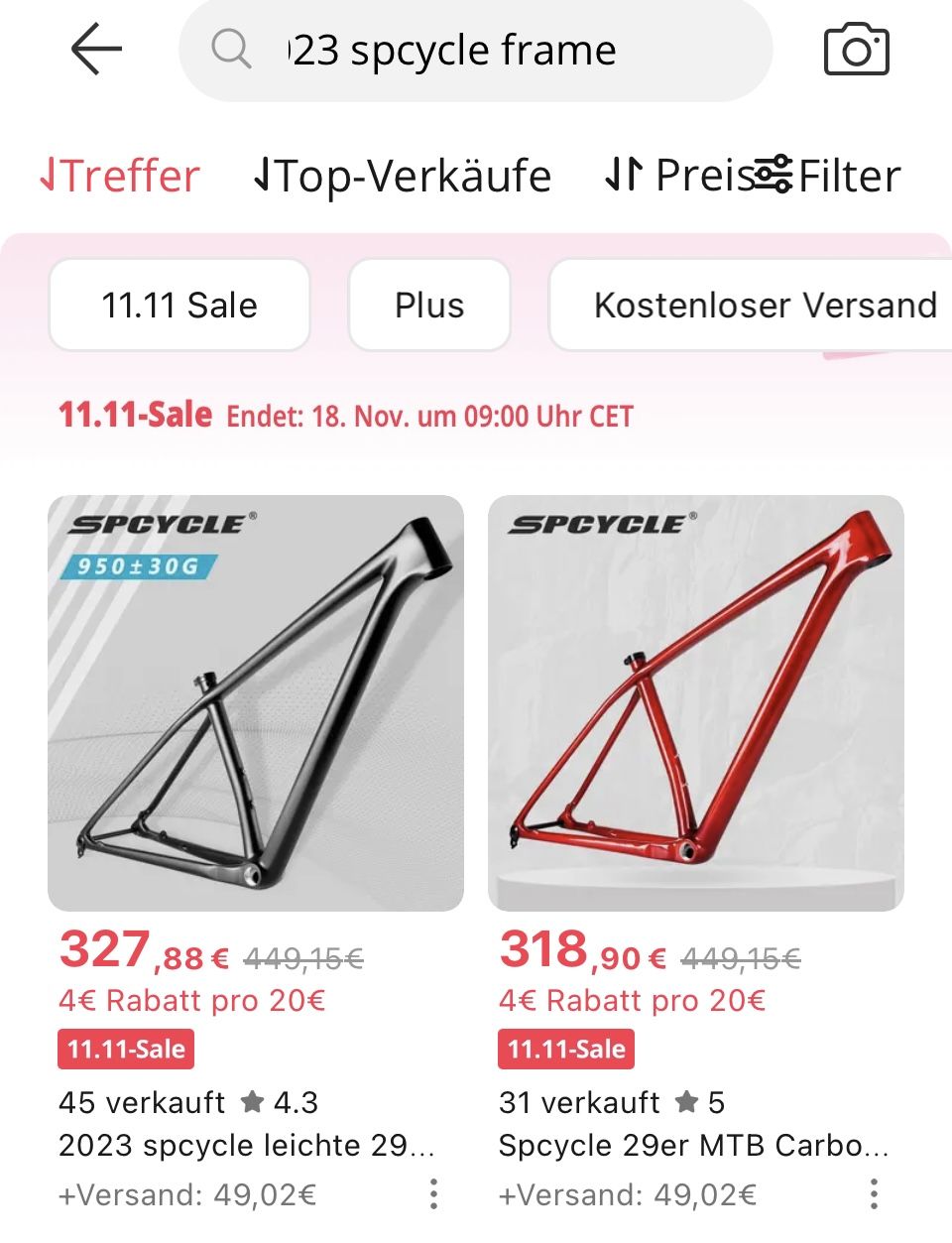Open the black 2023 spcycle leichte frame
Viewport: 952px width, 1243px height.
click(256, 702)
